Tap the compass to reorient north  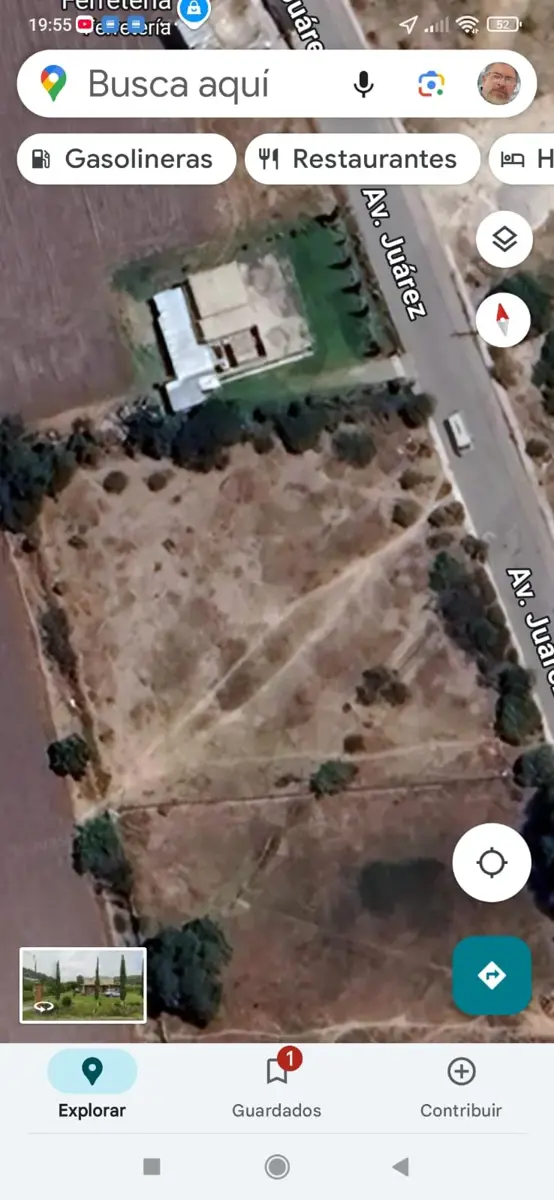504,320
